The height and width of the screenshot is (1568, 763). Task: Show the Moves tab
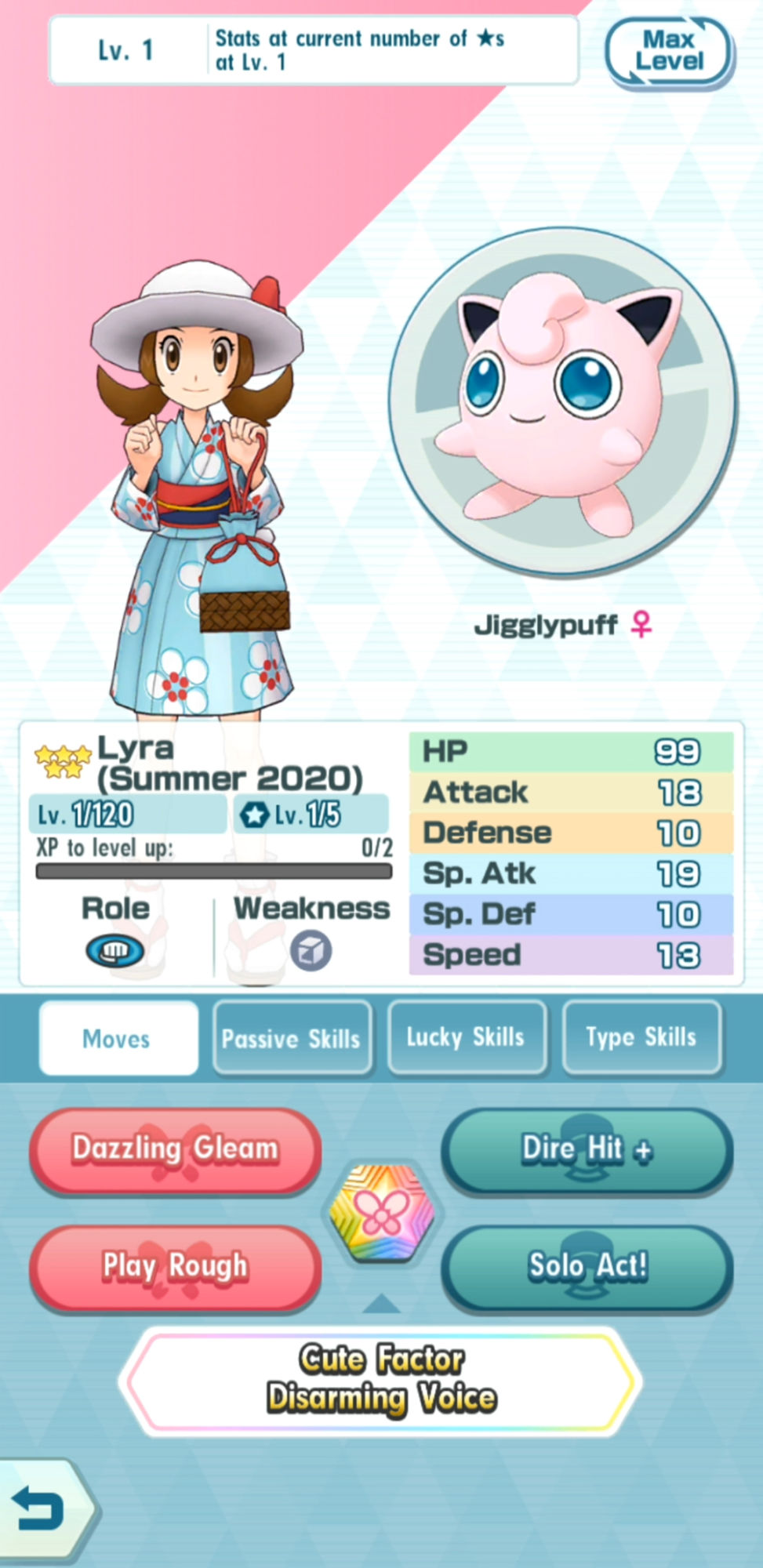pos(117,1039)
